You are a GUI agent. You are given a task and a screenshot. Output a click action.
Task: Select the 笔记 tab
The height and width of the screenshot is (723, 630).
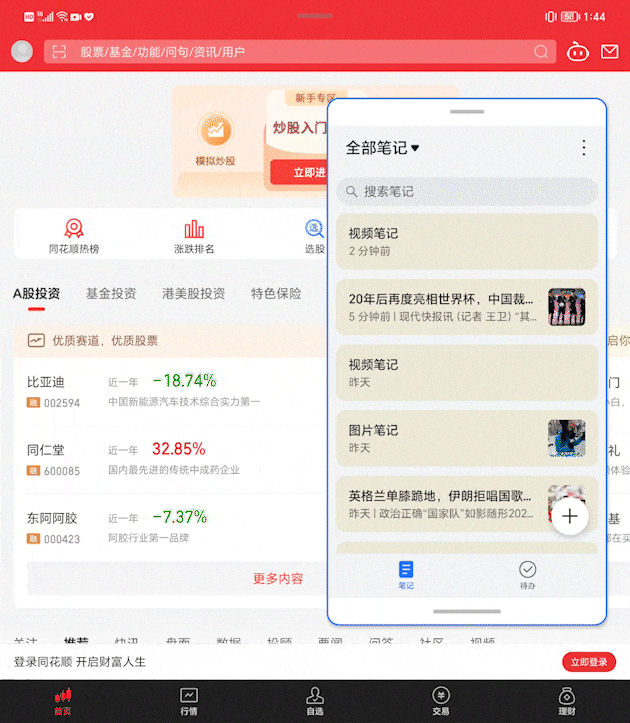point(406,574)
